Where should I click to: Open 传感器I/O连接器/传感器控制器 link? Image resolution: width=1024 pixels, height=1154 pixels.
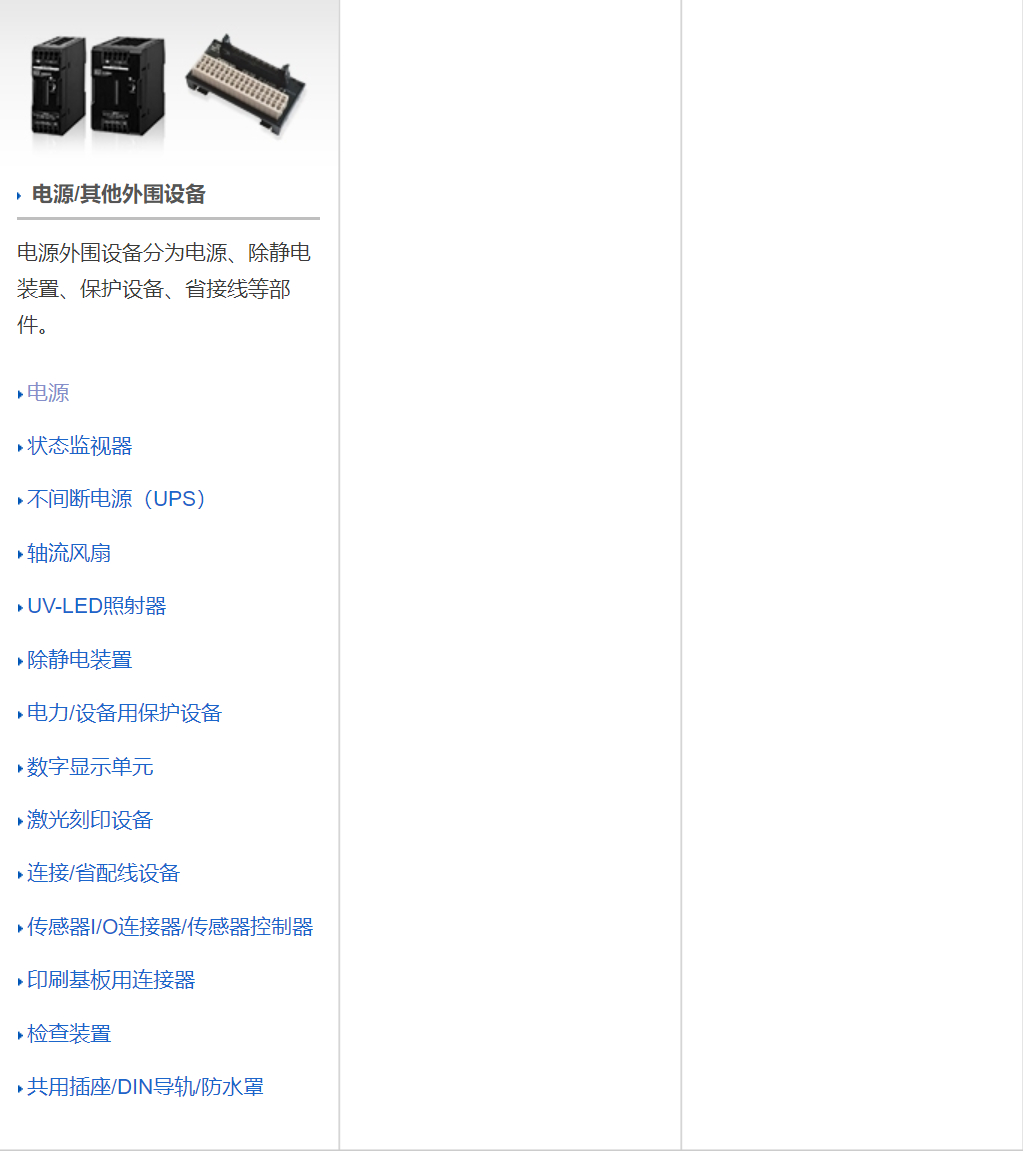[x=170, y=927]
